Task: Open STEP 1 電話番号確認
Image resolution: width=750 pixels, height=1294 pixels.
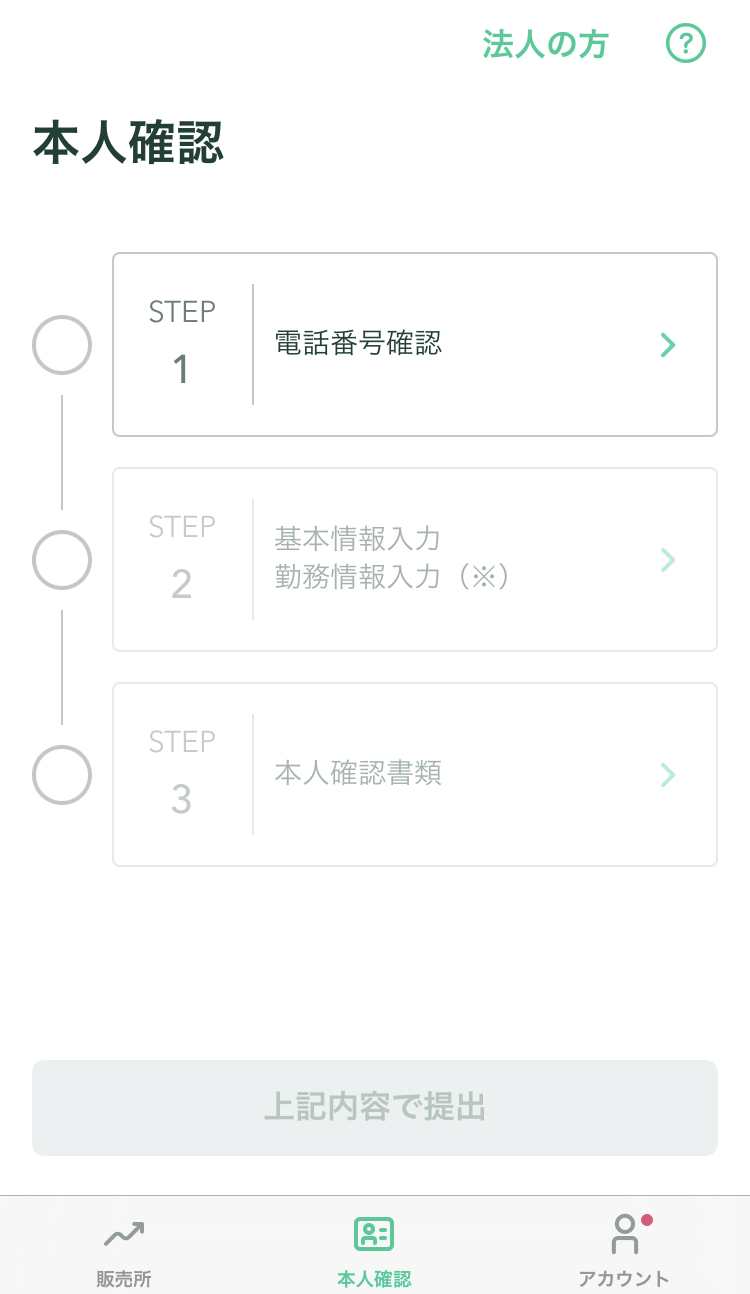Action: (x=415, y=345)
